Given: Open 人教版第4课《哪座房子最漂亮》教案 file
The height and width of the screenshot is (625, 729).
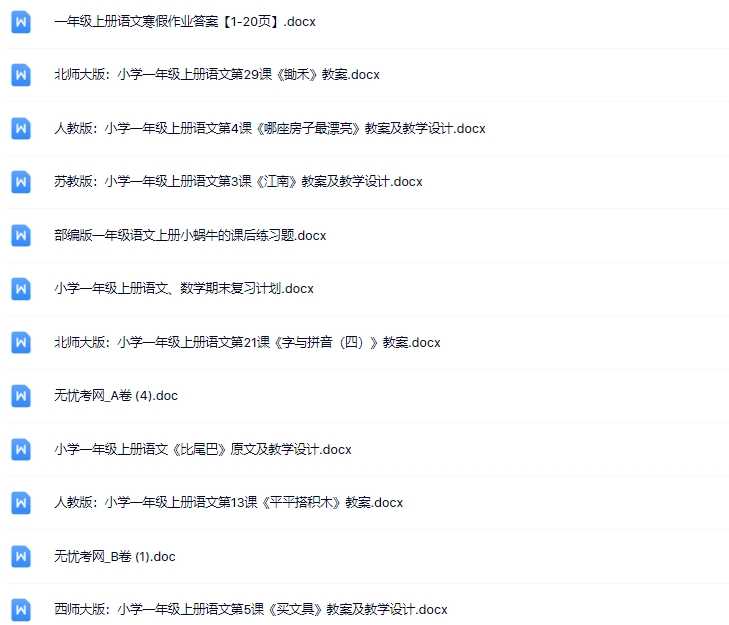Looking at the screenshot, I should click(x=269, y=128).
